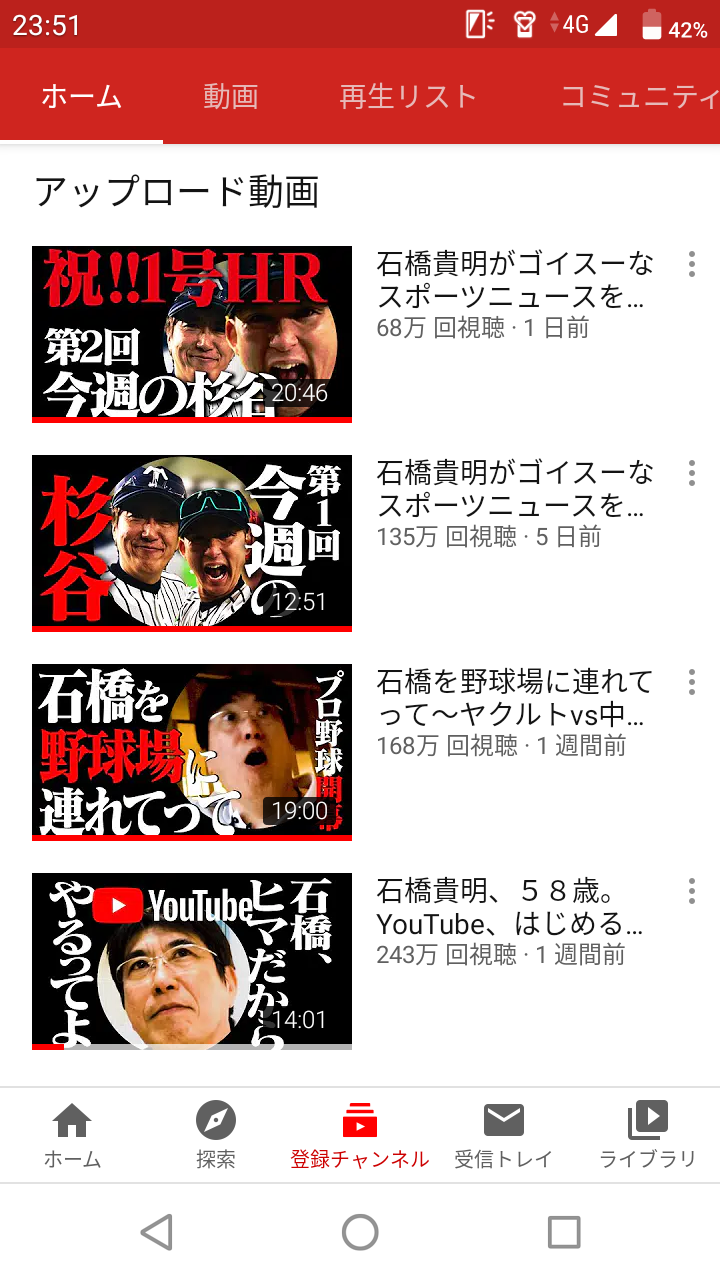The width and height of the screenshot is (720, 1280).
Task: Open the 探索 explore tab
Action: (216, 1135)
